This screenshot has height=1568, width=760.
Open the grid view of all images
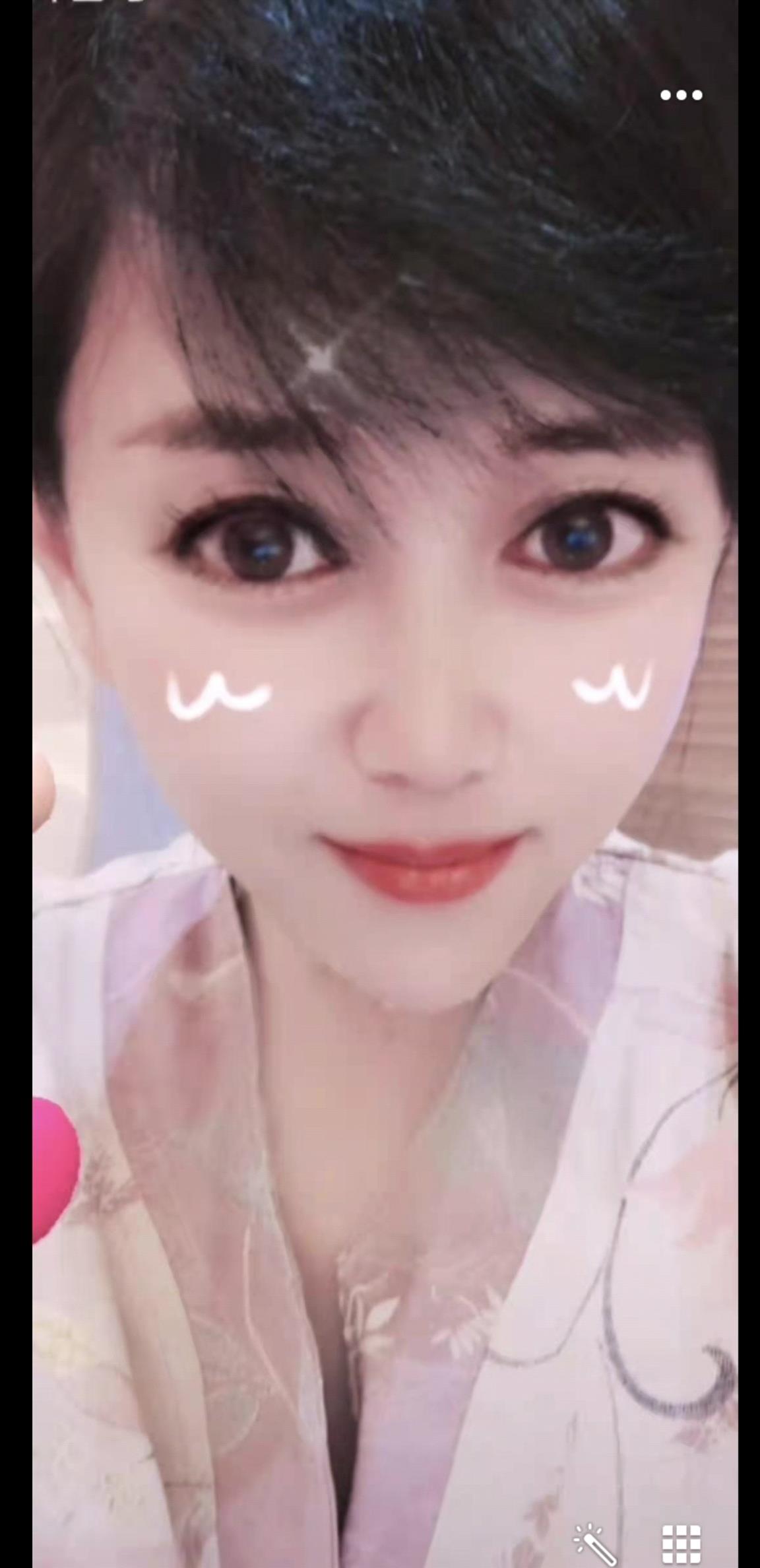pyautogui.click(x=681, y=1543)
